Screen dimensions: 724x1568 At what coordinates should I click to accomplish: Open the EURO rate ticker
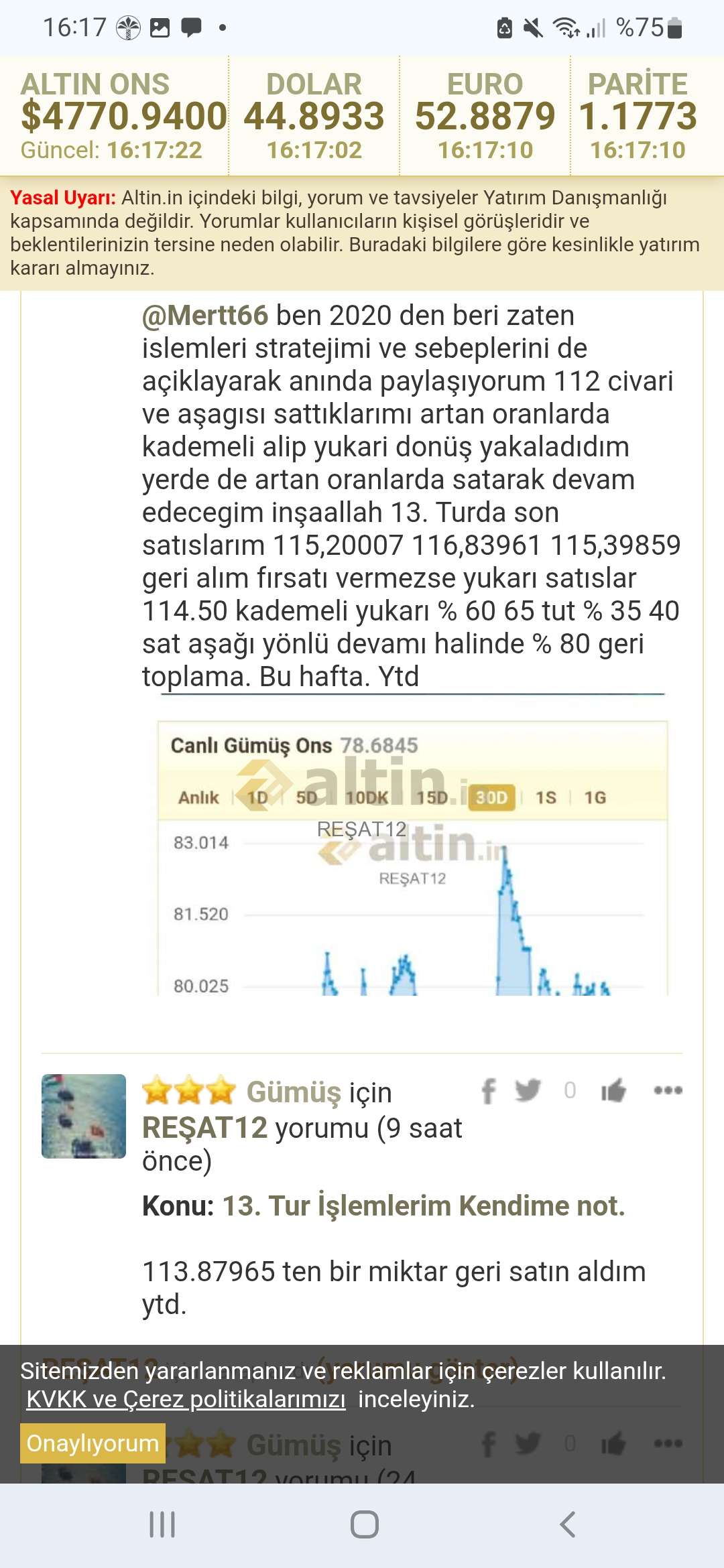coord(485,116)
